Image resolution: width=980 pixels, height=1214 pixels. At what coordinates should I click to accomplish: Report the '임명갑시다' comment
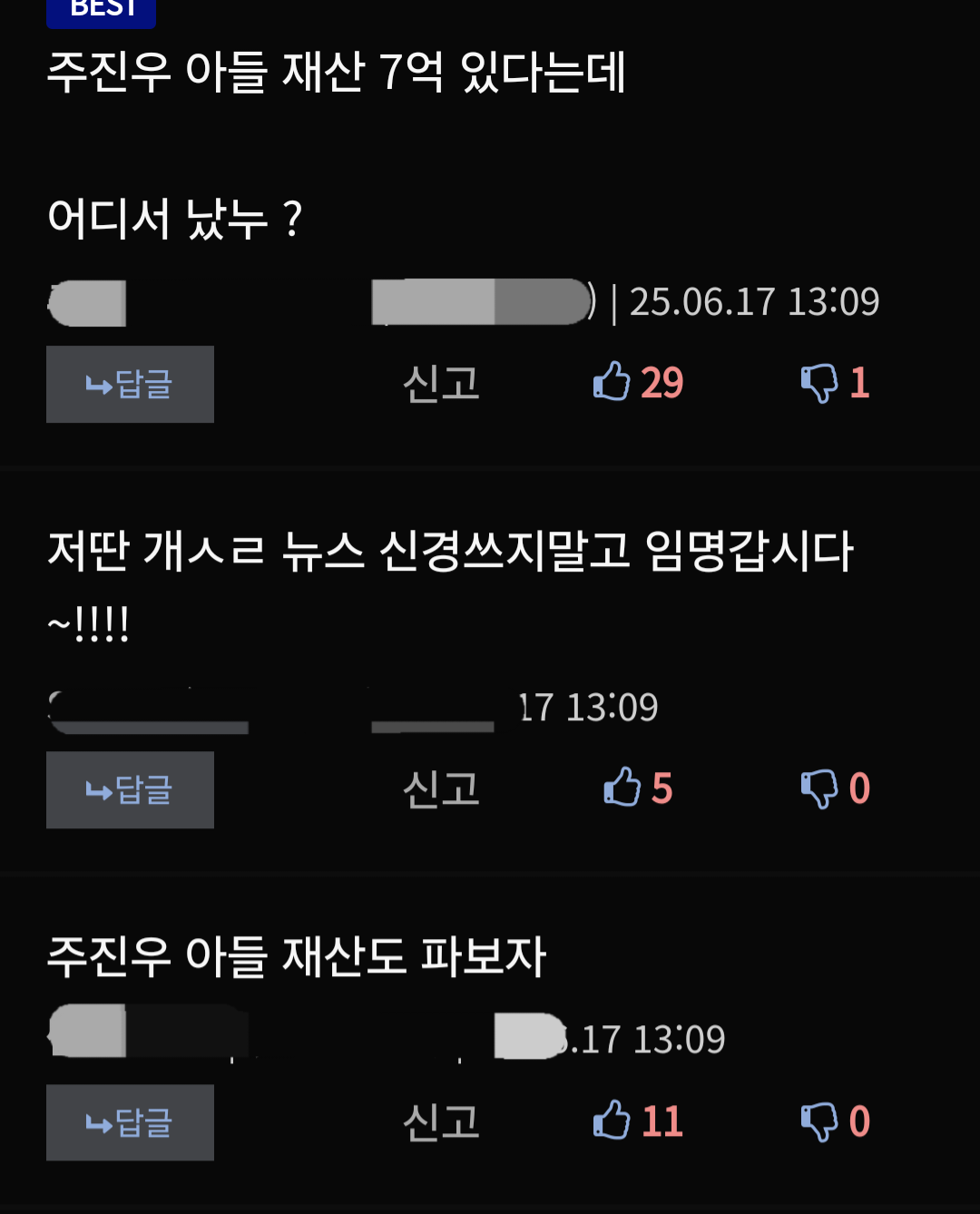coord(441,789)
